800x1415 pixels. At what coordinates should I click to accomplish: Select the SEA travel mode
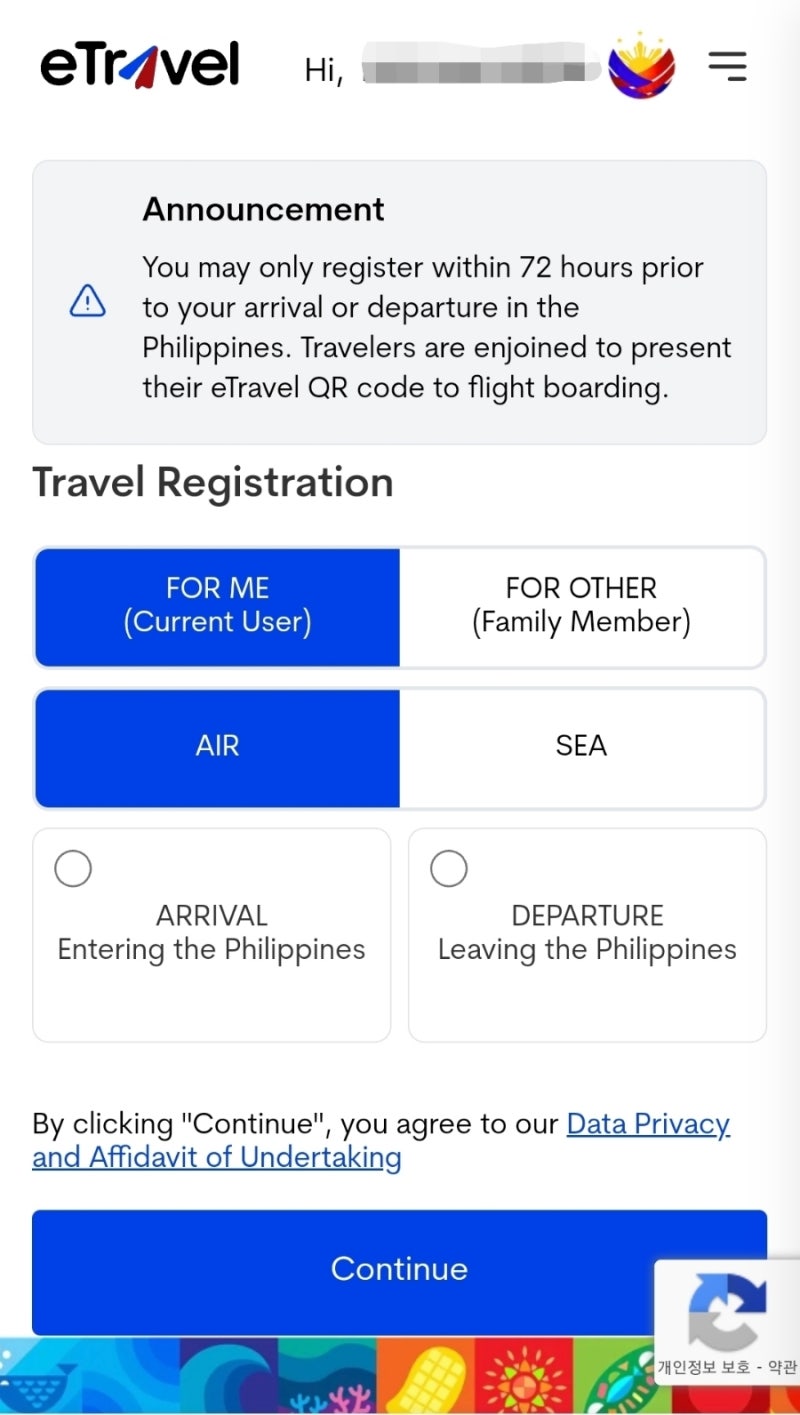pyautogui.click(x=580, y=747)
